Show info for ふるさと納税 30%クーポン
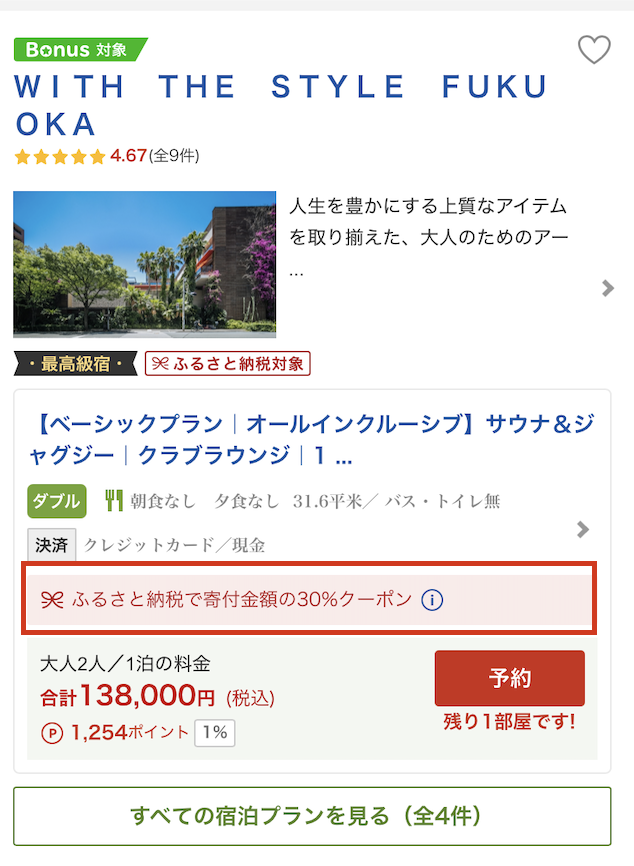 pos(431,600)
